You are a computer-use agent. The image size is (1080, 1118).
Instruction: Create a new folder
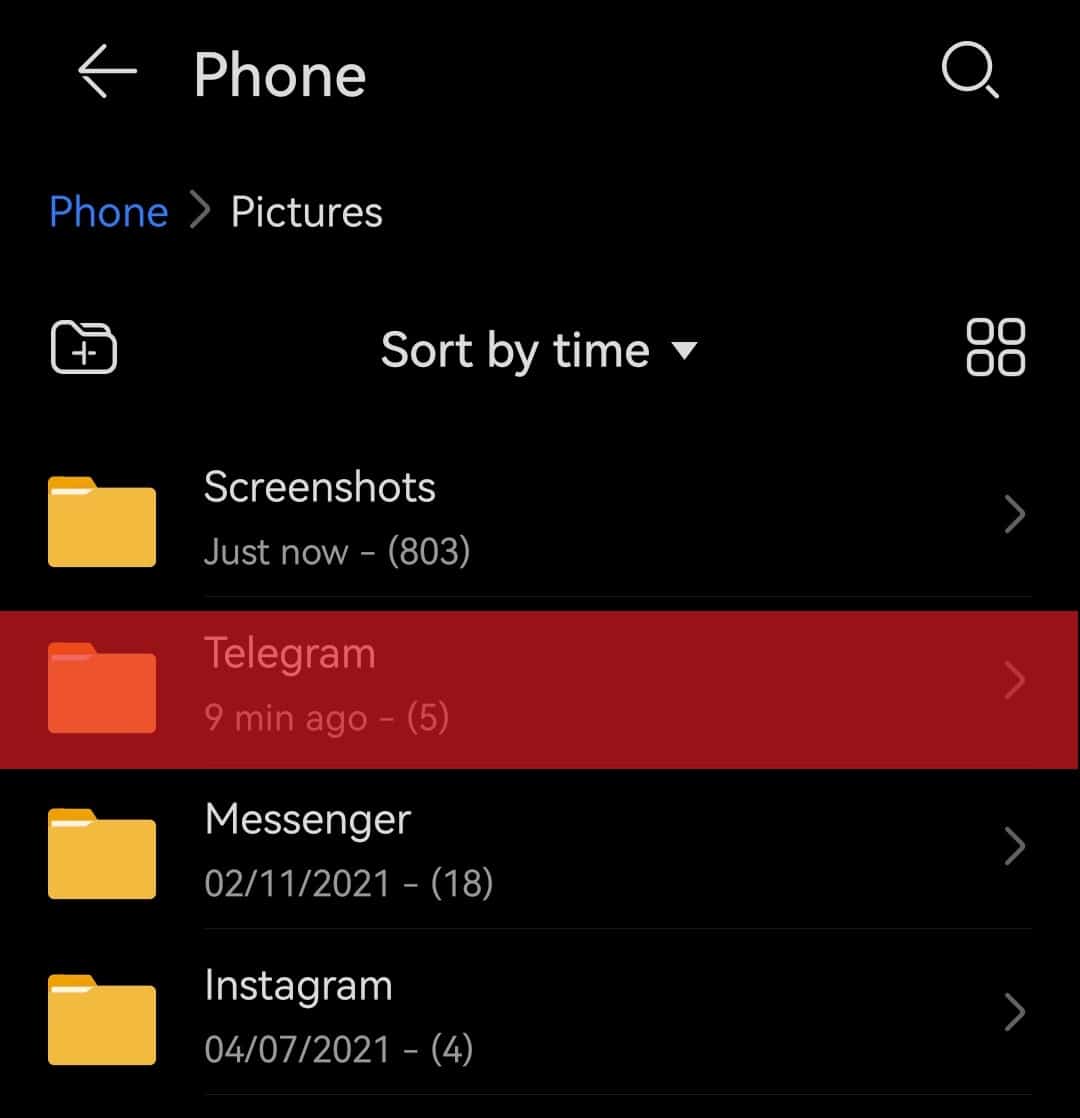pyautogui.click(x=84, y=348)
